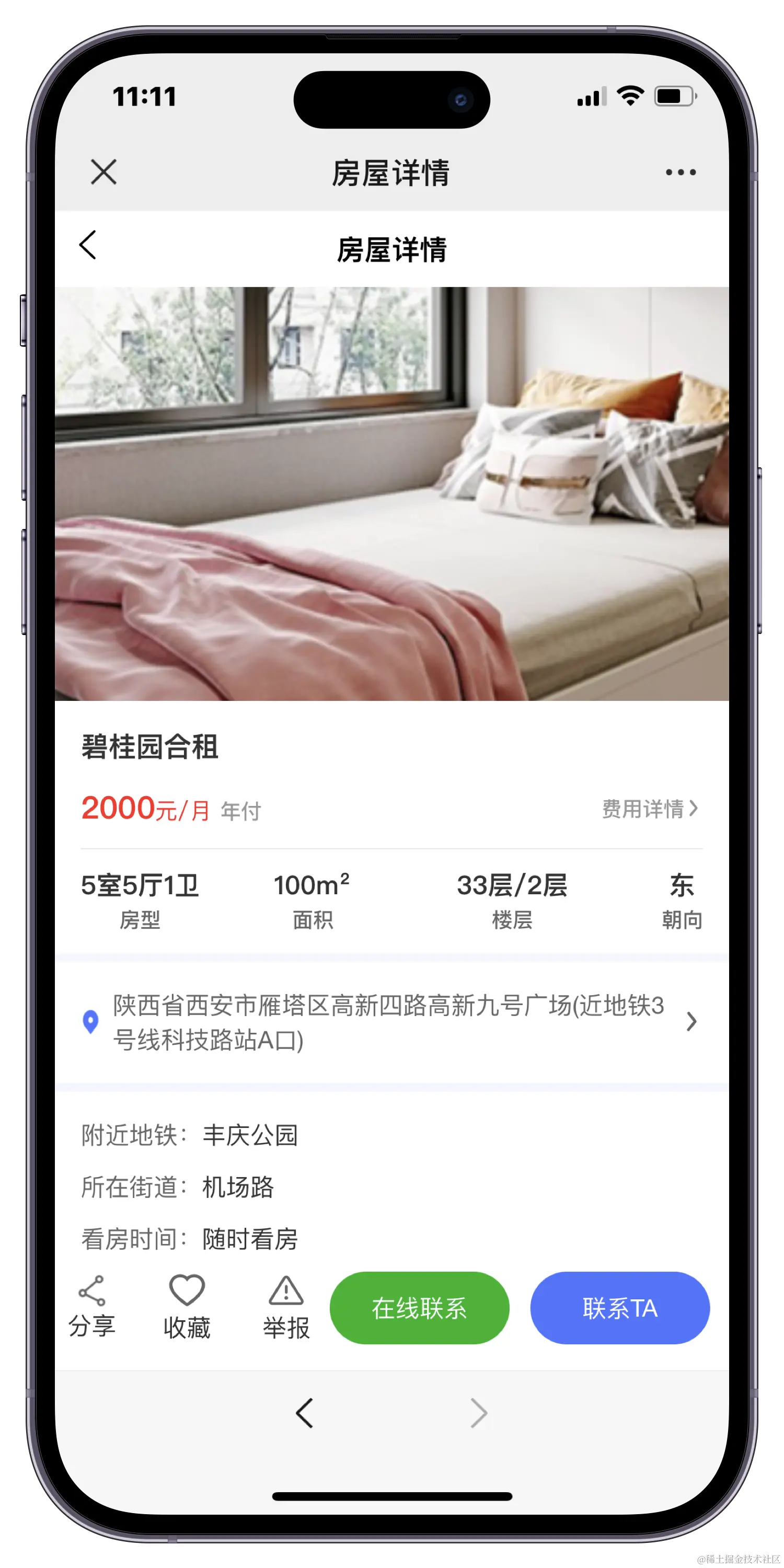Report this listing via 举报
The image size is (784, 1568).
point(286,1307)
